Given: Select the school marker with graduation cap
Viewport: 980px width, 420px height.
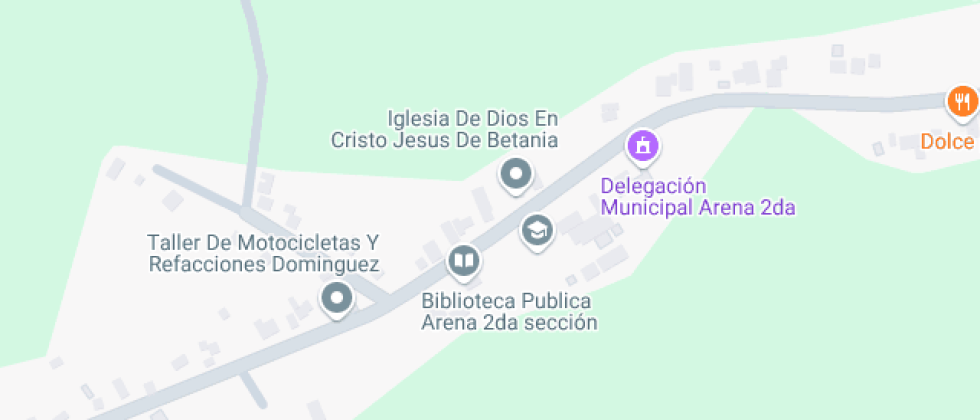Looking at the screenshot, I should point(538,230).
